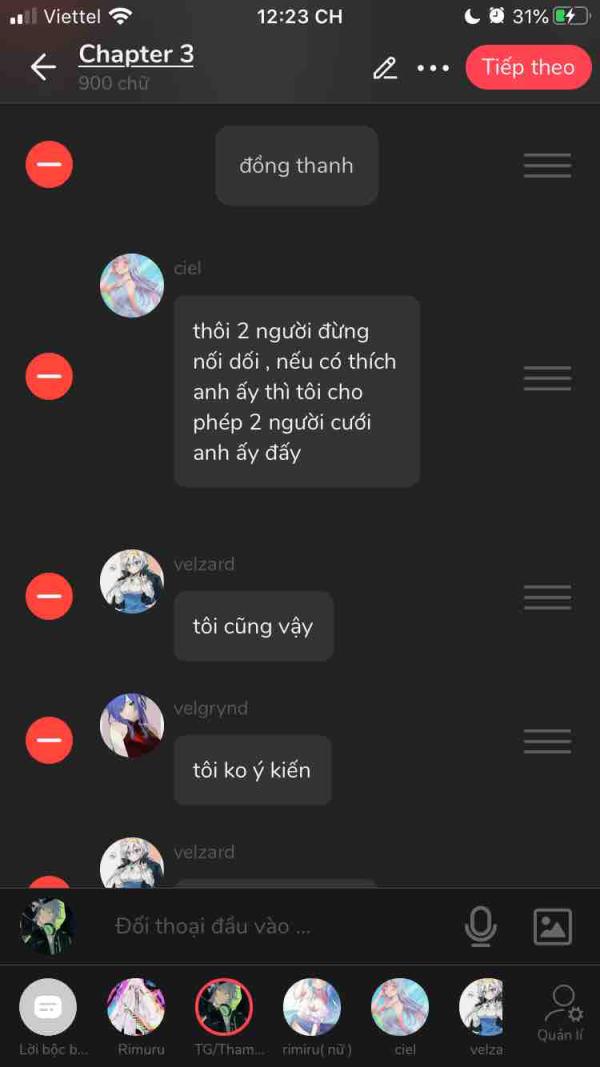
Task: Select the Rimuru character
Action: [x=136, y=1008]
